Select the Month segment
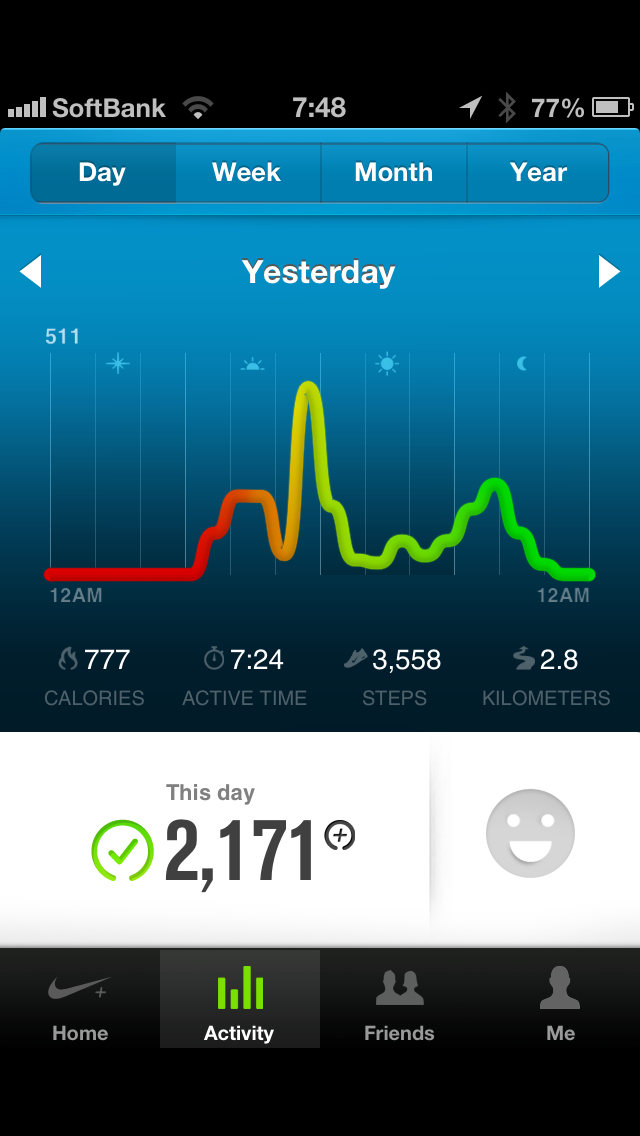 [393, 173]
